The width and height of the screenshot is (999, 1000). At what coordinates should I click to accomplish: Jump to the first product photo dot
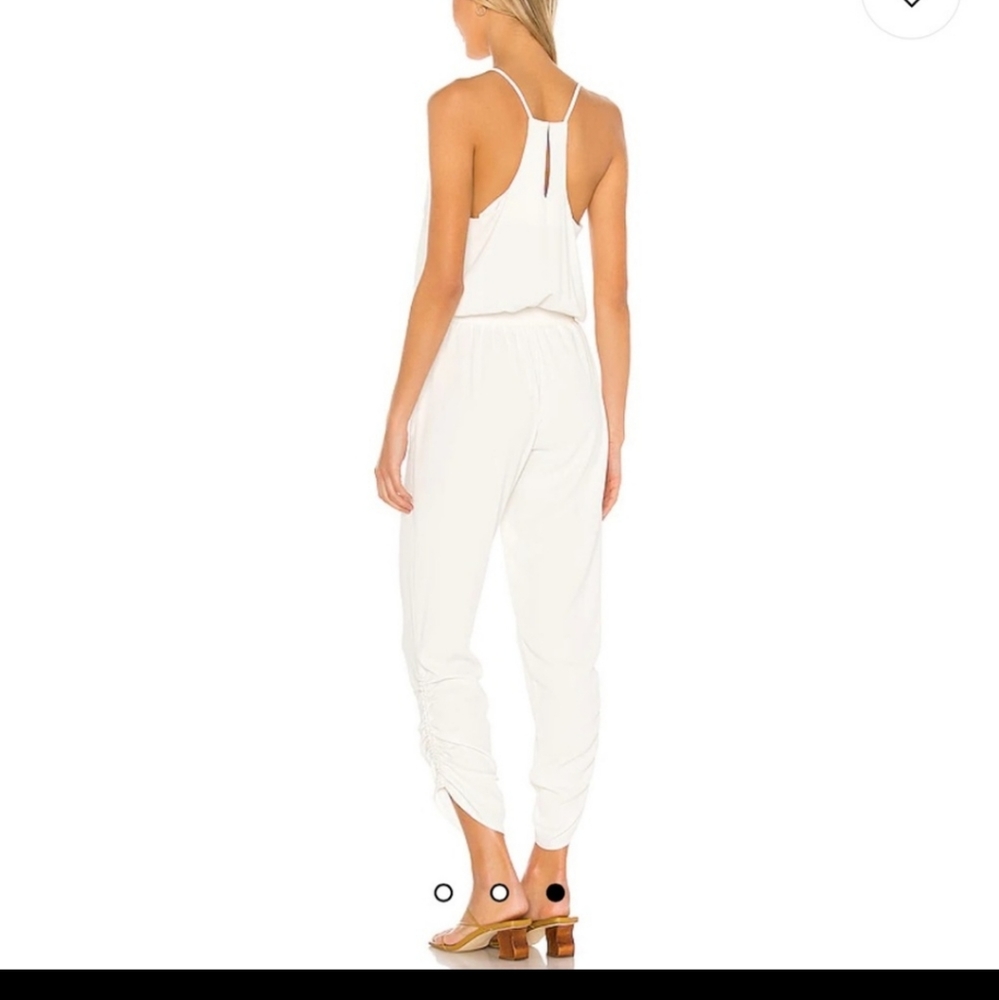(443, 893)
